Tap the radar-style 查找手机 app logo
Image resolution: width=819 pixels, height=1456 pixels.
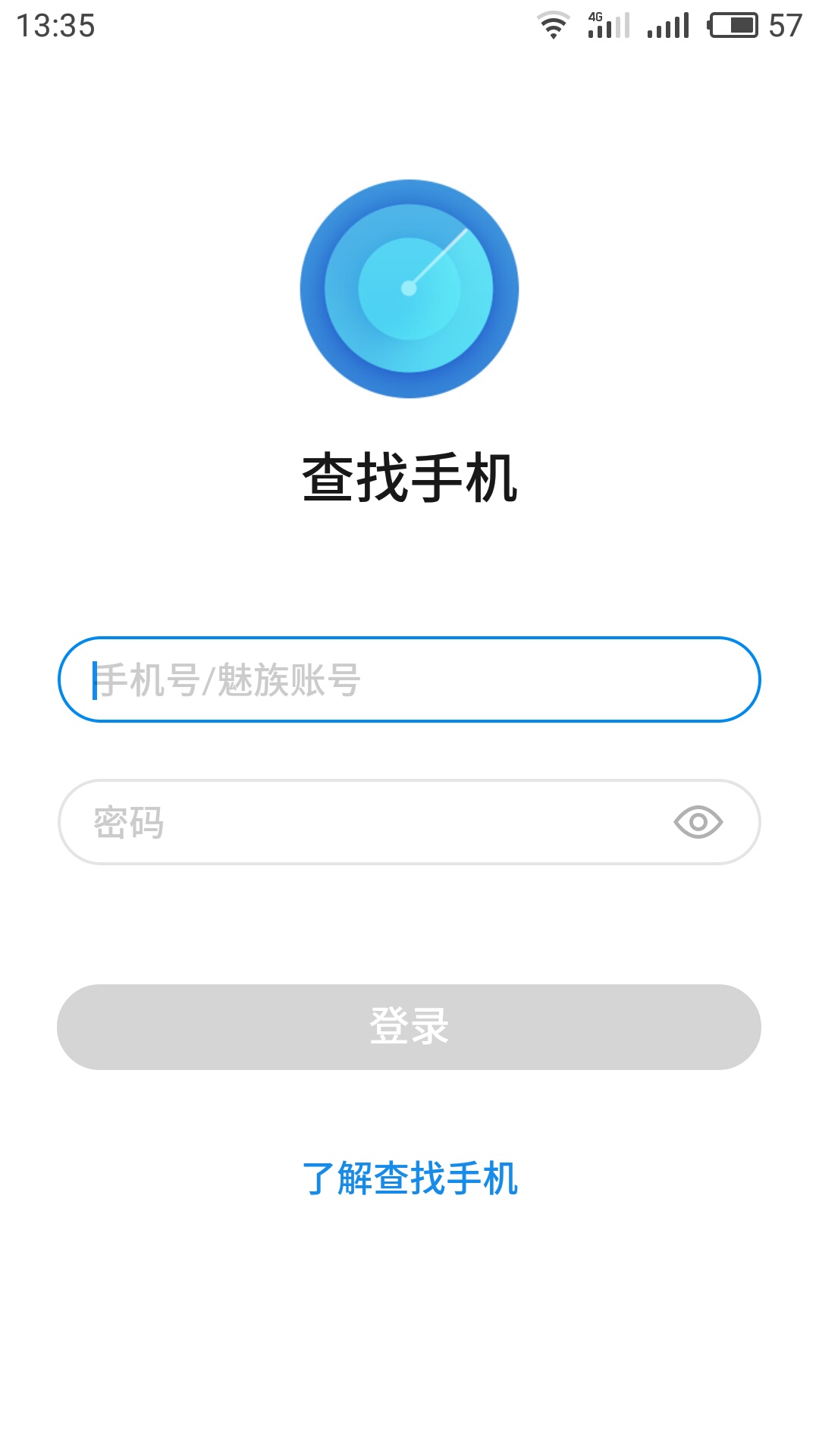click(409, 290)
